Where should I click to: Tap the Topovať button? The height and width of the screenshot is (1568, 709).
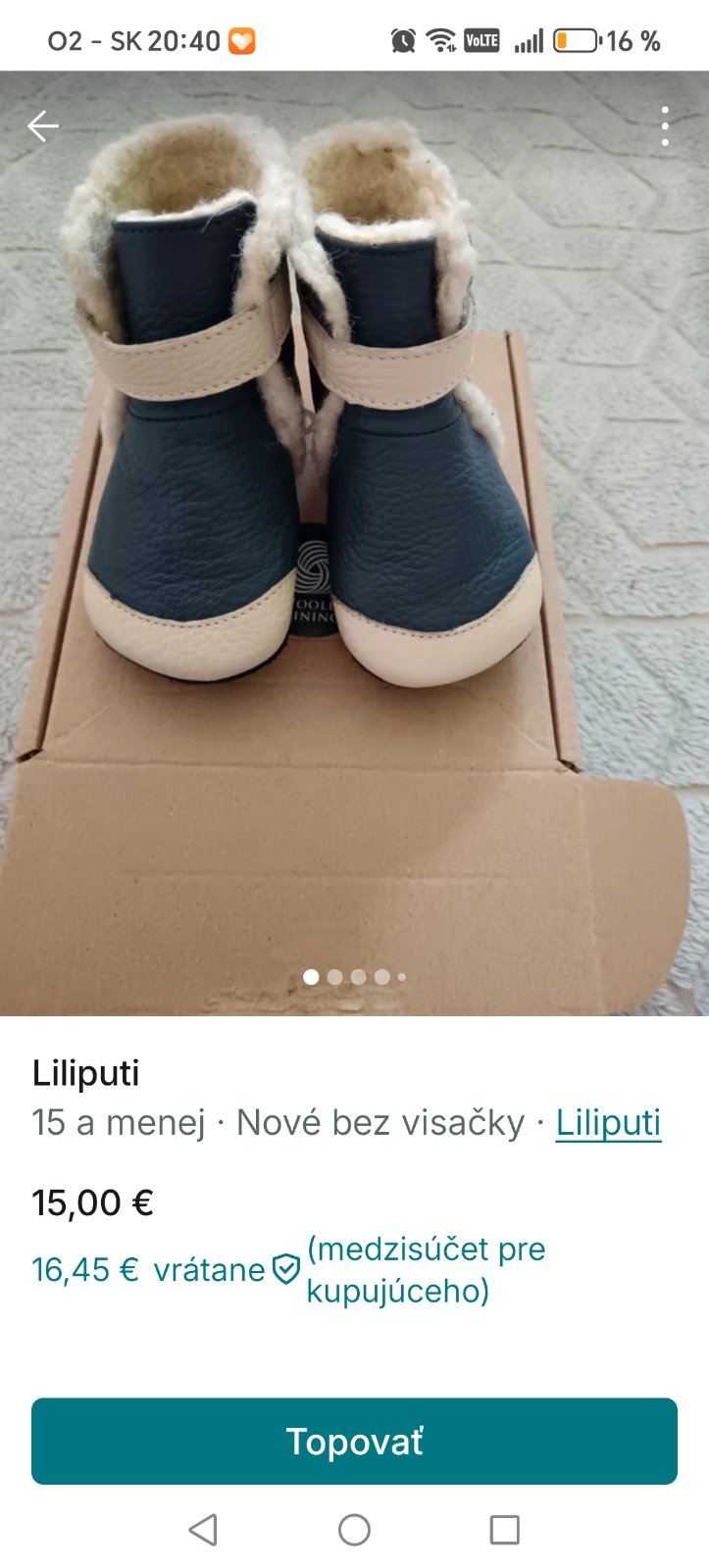(354, 1442)
